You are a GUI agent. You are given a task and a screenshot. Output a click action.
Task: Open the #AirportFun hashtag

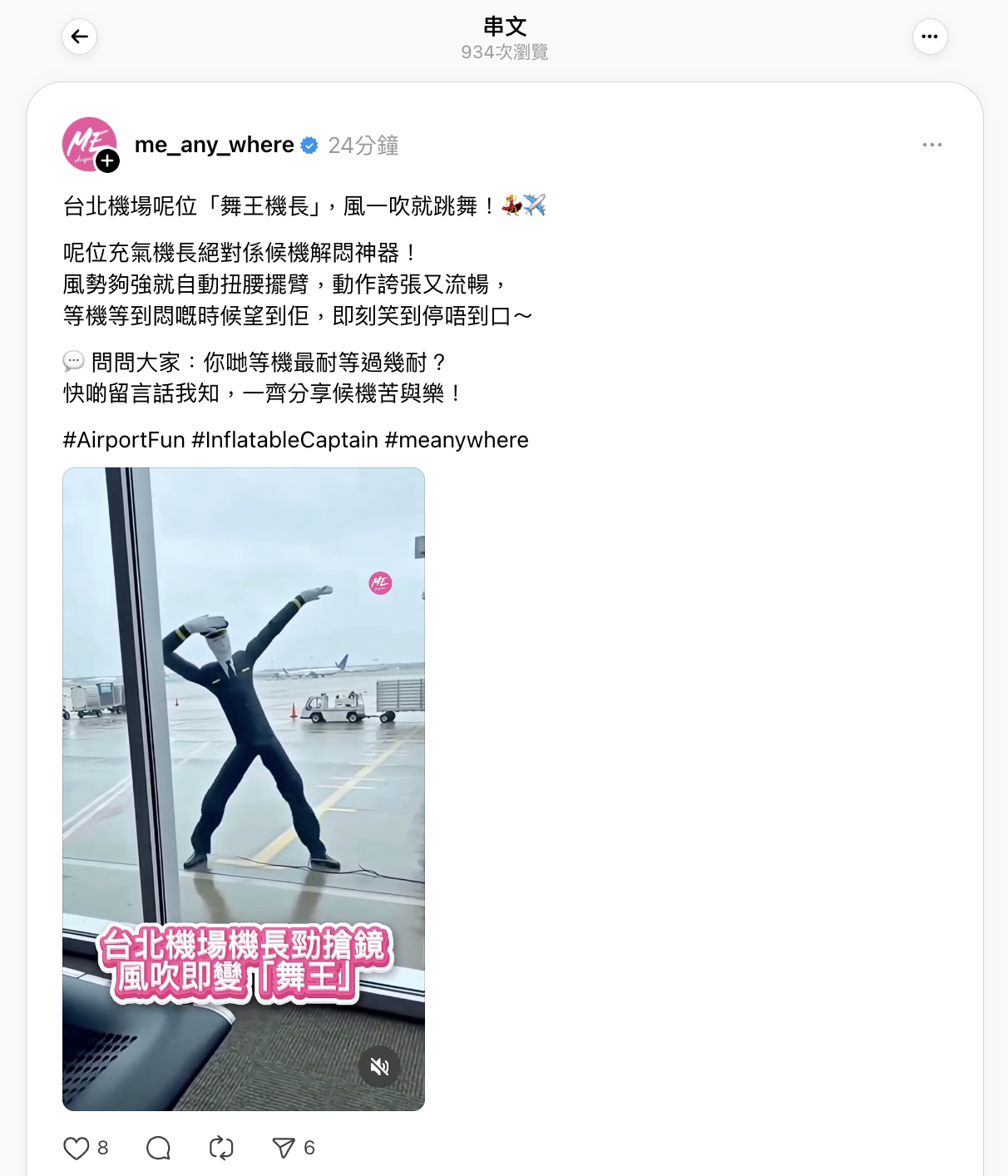pyautogui.click(x=124, y=440)
